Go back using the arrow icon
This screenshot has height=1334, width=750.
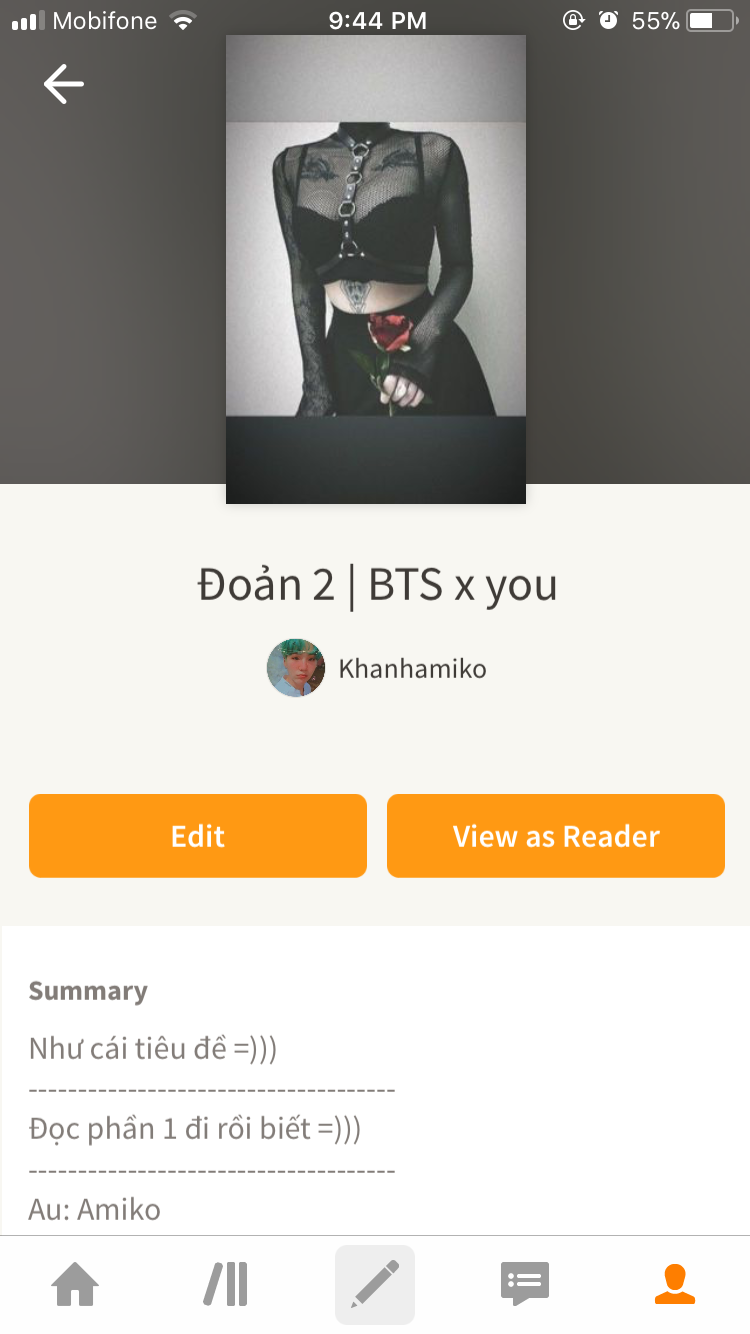(x=64, y=84)
